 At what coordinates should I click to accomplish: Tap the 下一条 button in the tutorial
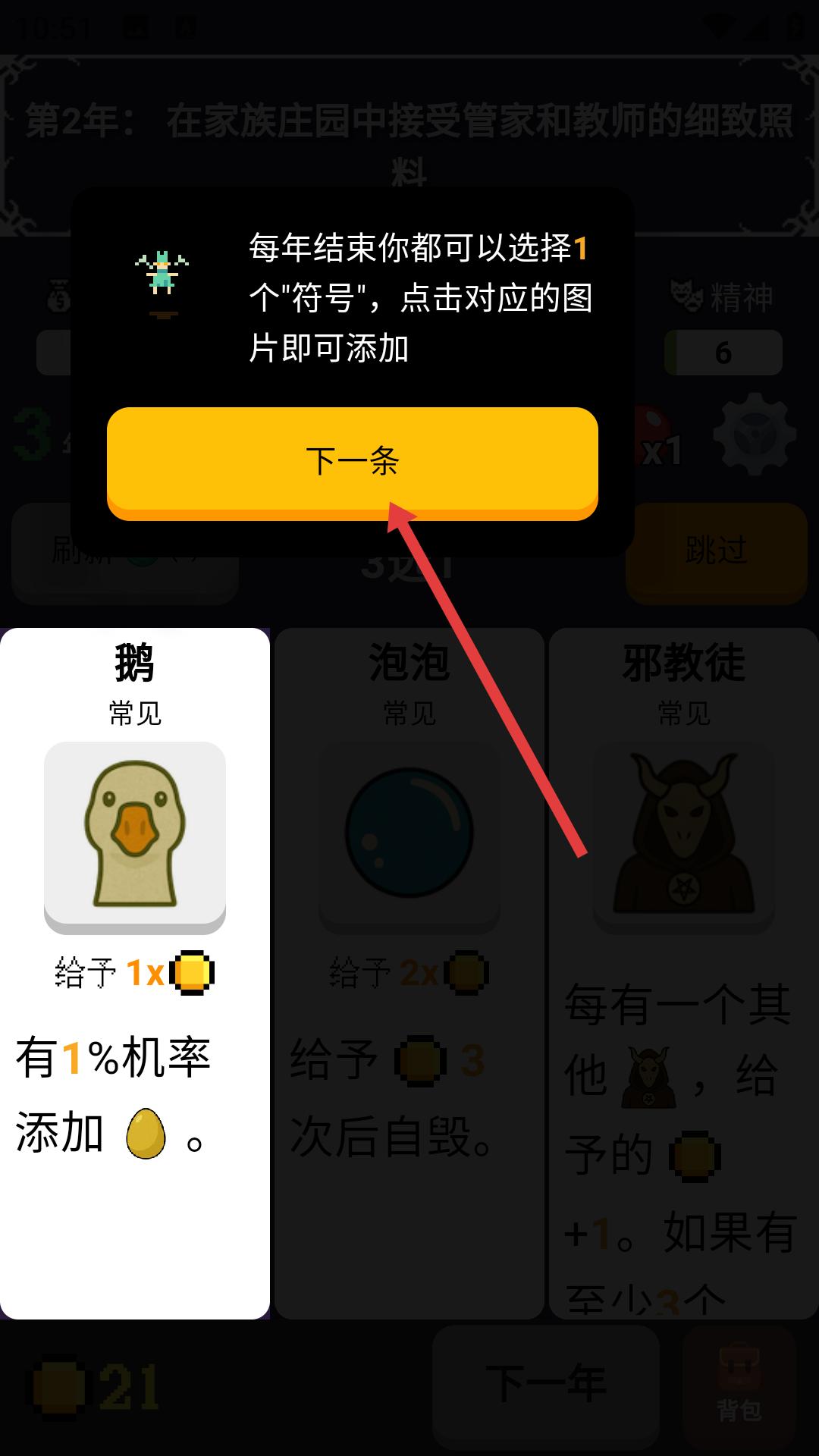353,461
